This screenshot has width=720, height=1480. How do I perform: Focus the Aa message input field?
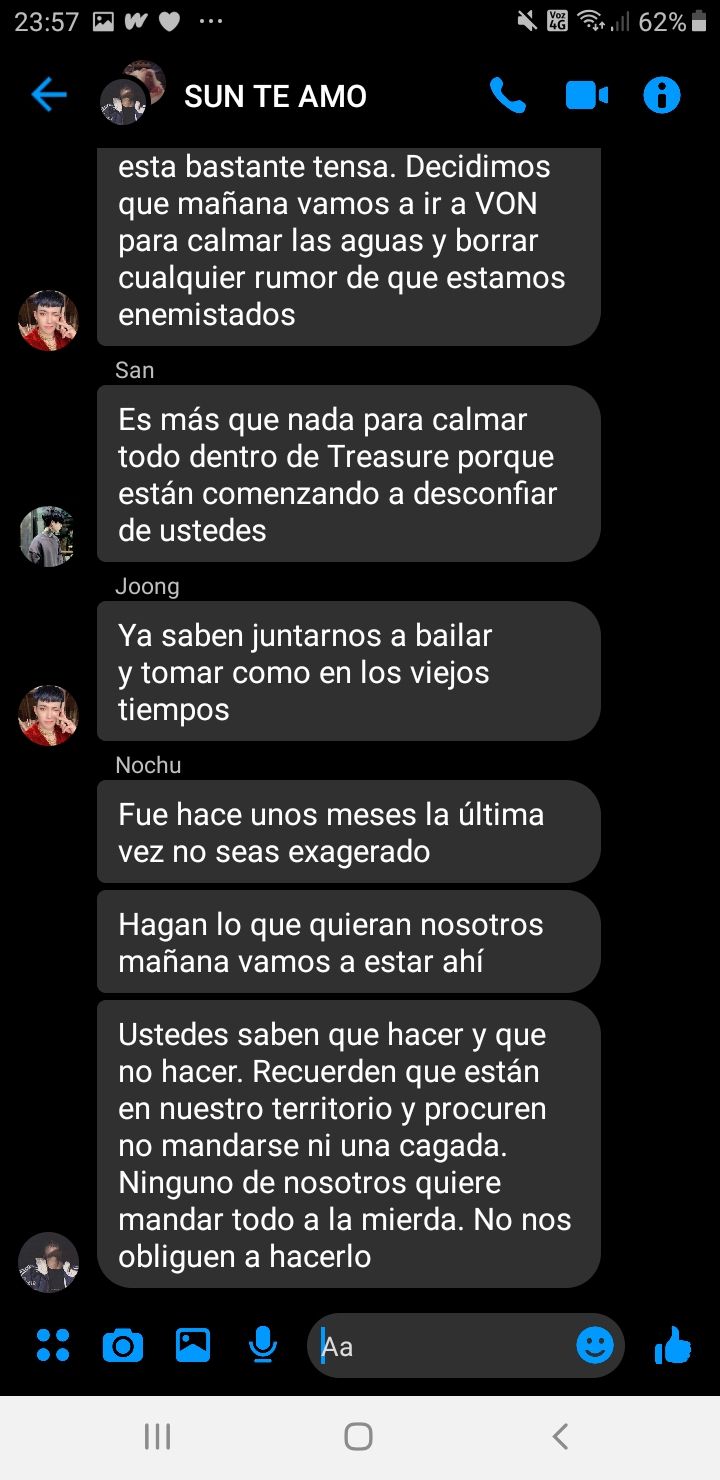coord(440,1346)
